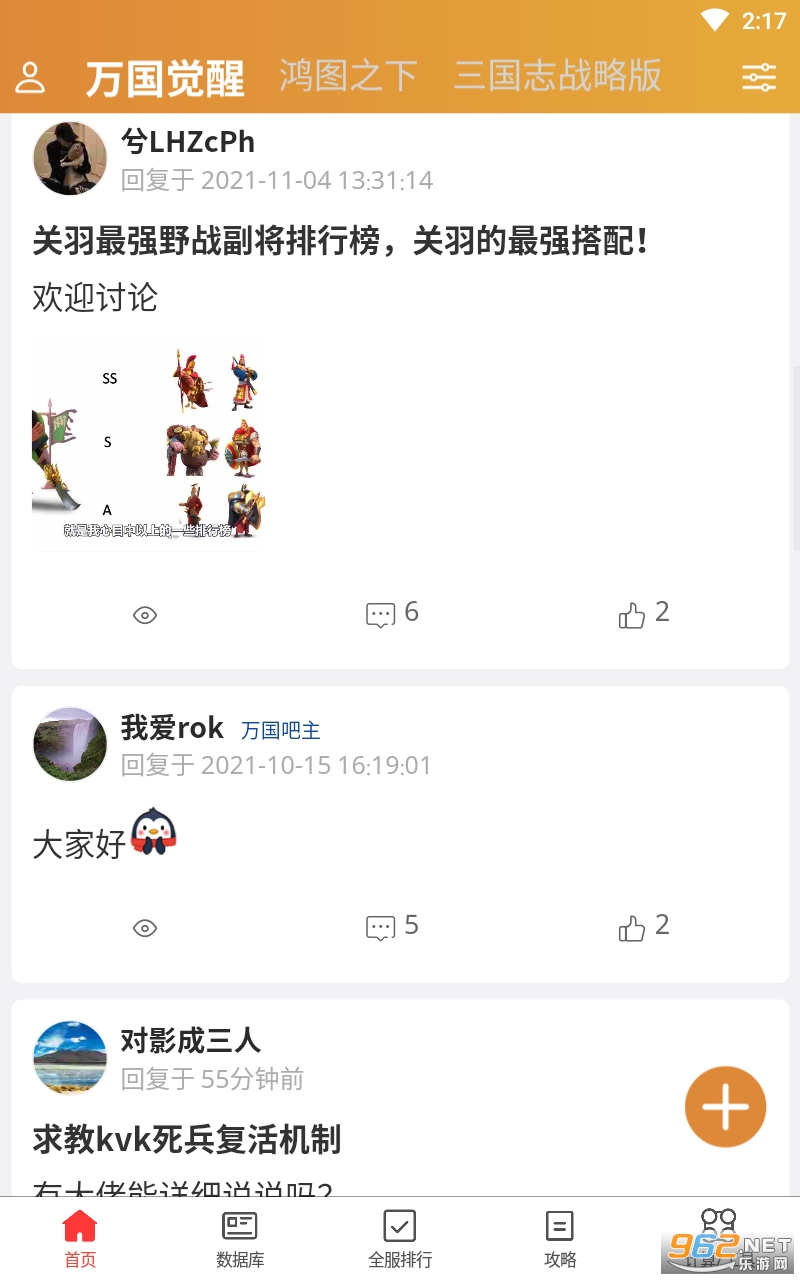Switch to the 三国志战略版 tab

click(x=557, y=76)
